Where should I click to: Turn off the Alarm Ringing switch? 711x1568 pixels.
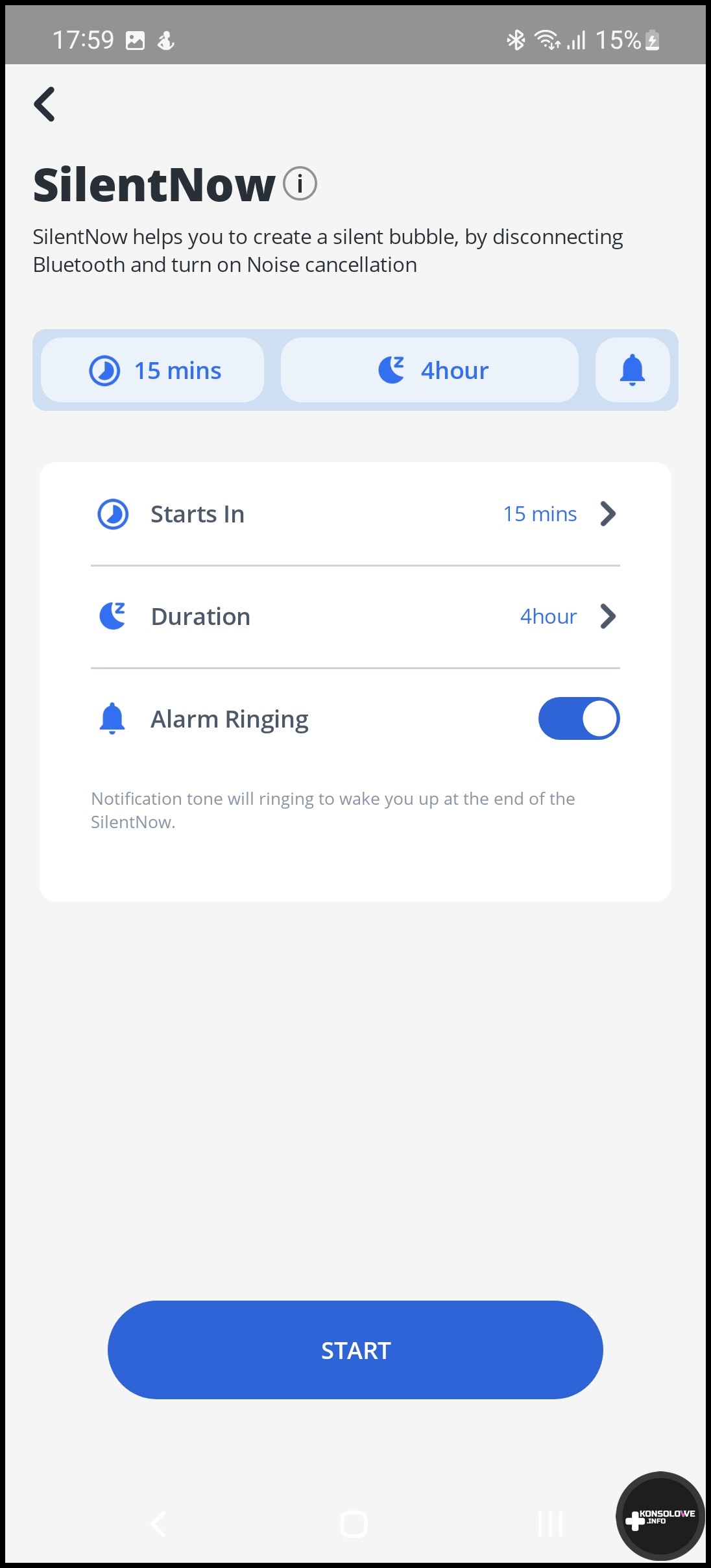click(x=579, y=718)
